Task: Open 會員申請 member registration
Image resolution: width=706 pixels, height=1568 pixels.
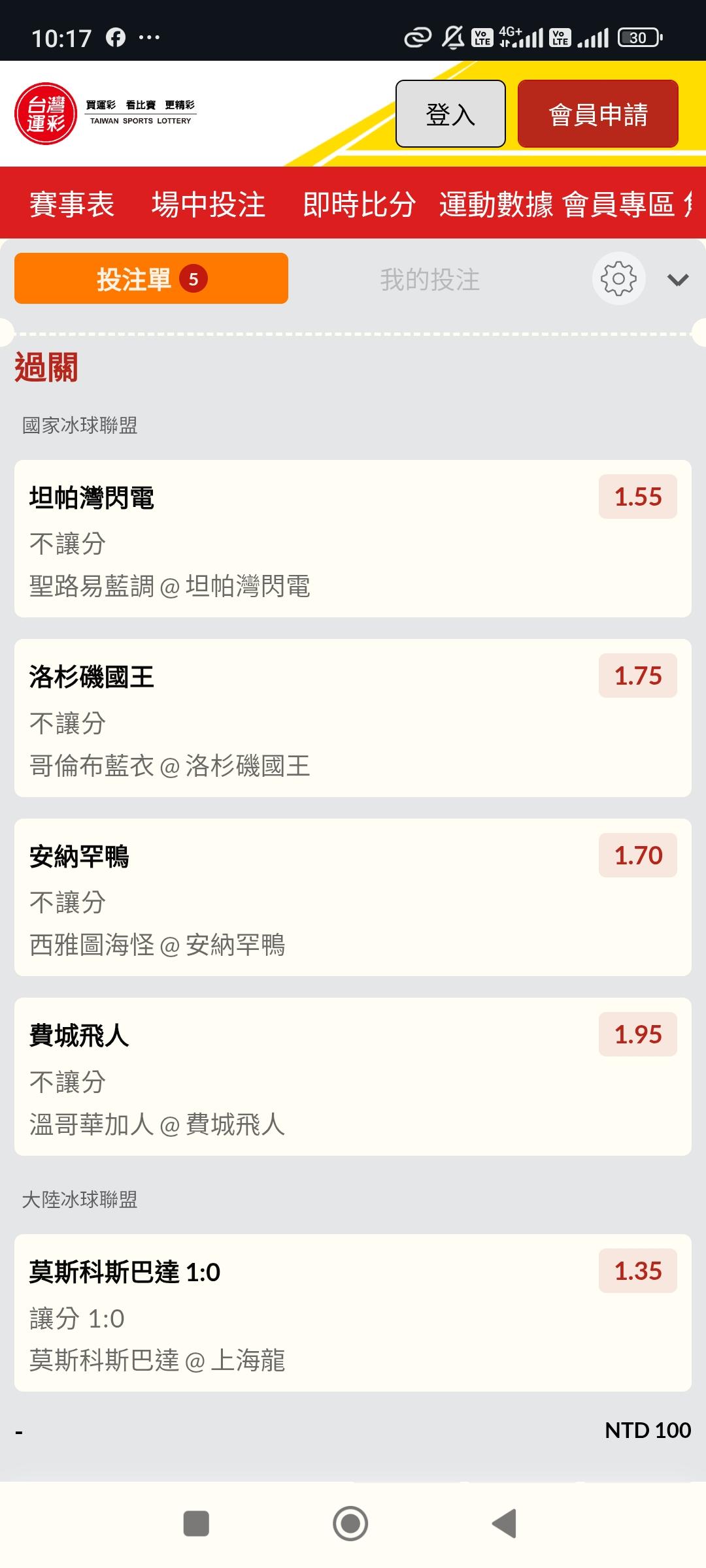Action: coord(597,114)
